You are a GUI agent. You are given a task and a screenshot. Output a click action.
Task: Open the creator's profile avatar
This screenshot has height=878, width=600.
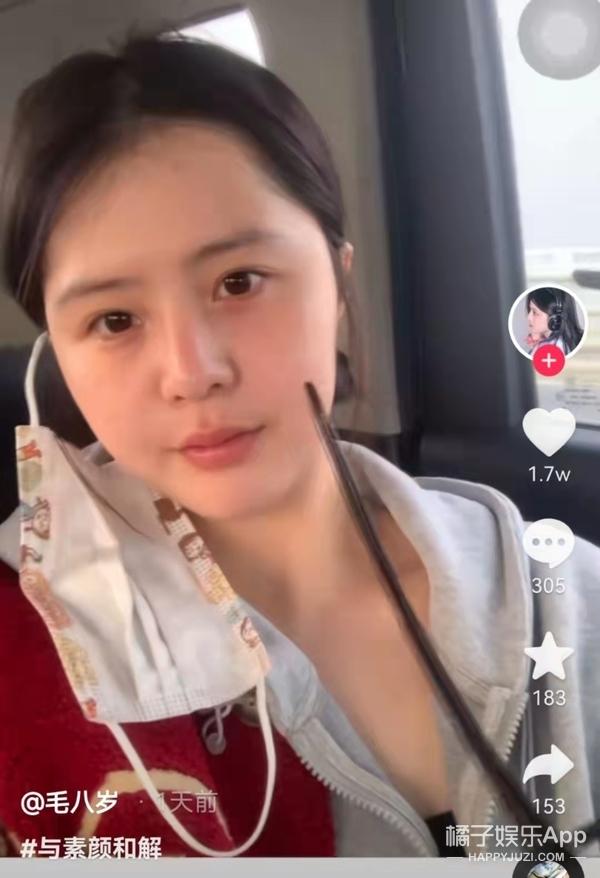(x=546, y=321)
